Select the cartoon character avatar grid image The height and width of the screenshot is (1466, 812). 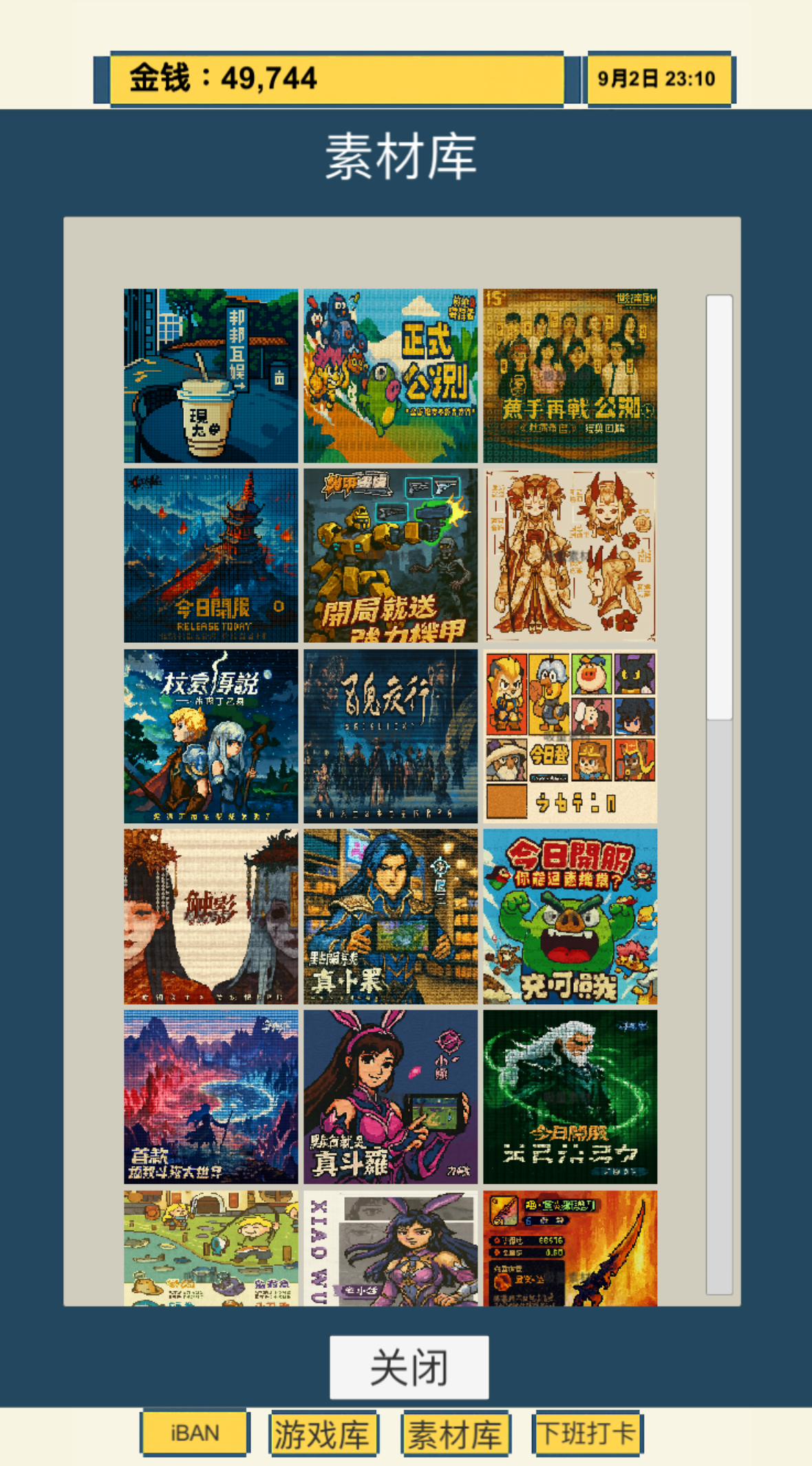pyautogui.click(x=570, y=736)
